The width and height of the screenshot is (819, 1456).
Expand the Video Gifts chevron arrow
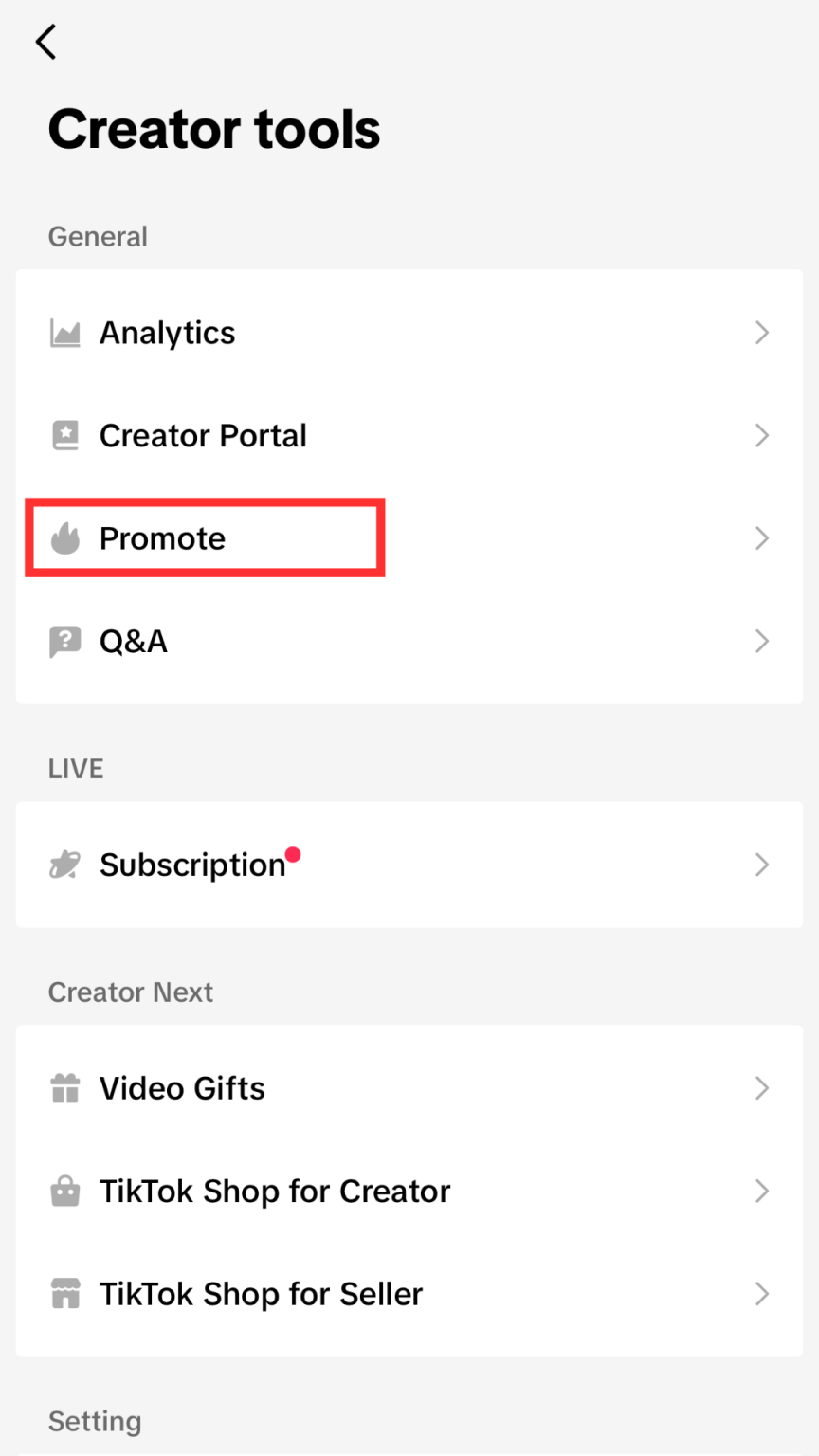point(763,1087)
